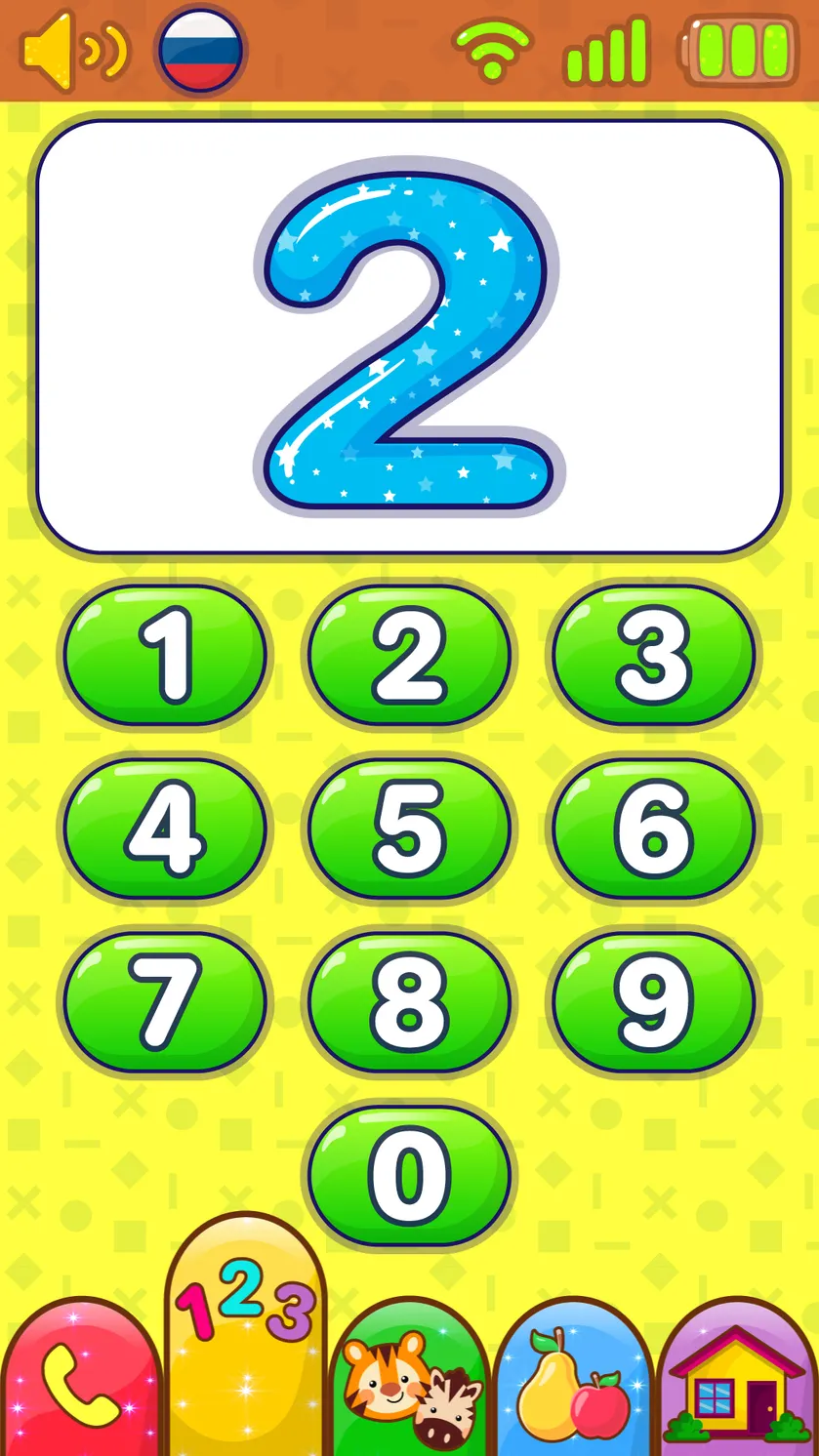Tap the green number 2 key
819x1456 pixels.
pos(409,655)
